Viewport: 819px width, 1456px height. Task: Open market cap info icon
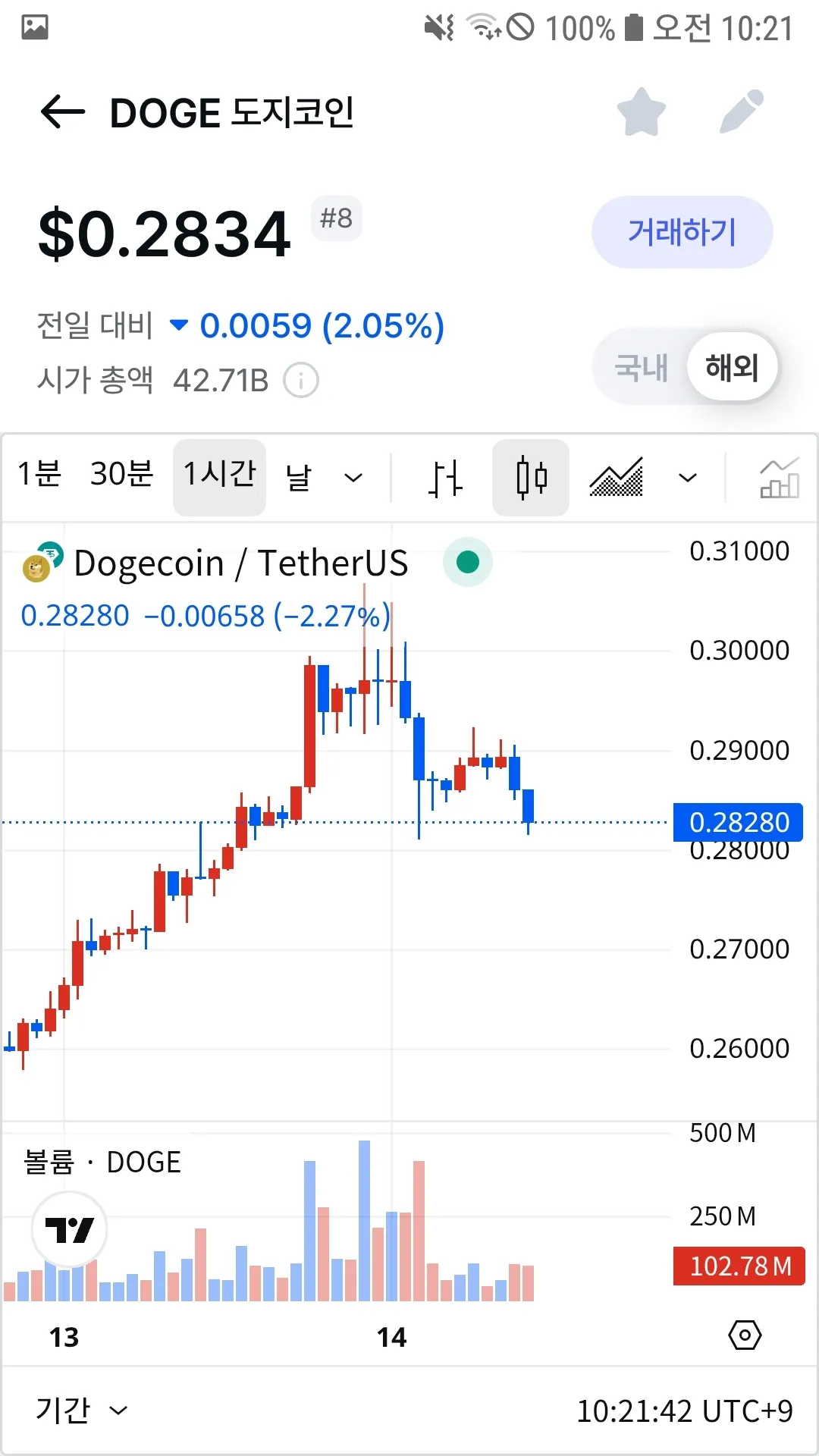[301, 380]
